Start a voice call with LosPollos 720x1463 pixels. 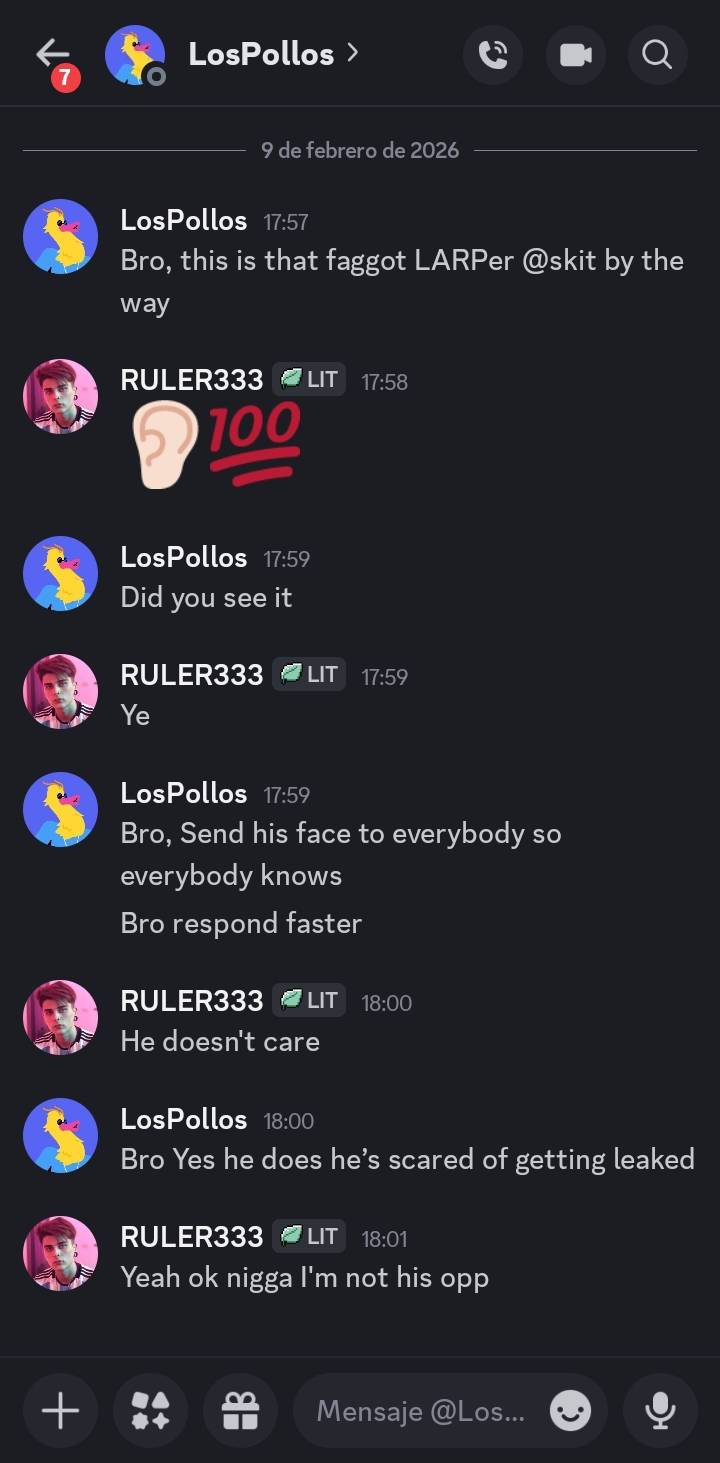coord(493,55)
